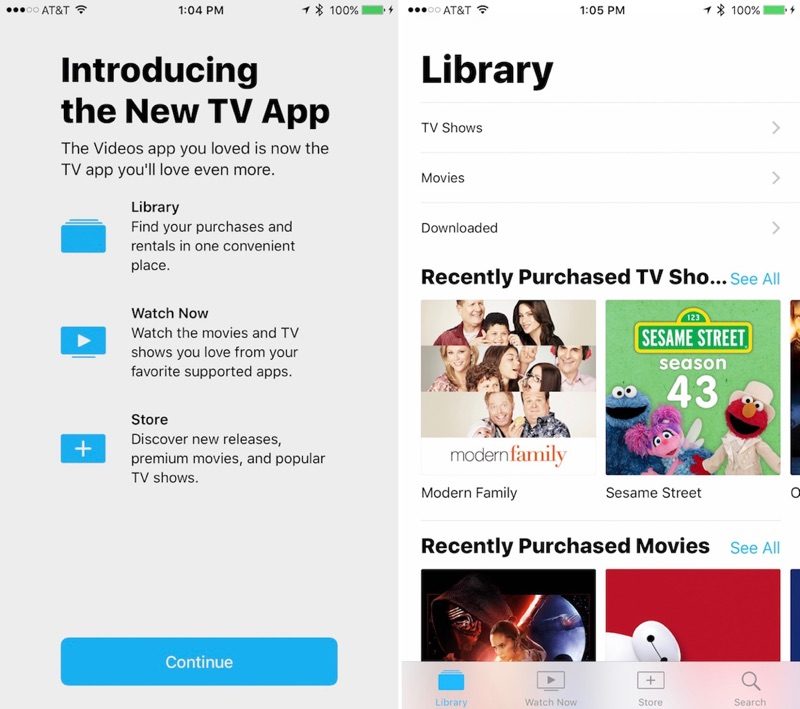Switch to the Store tab
Viewport: 800px width, 709px height.
650,687
